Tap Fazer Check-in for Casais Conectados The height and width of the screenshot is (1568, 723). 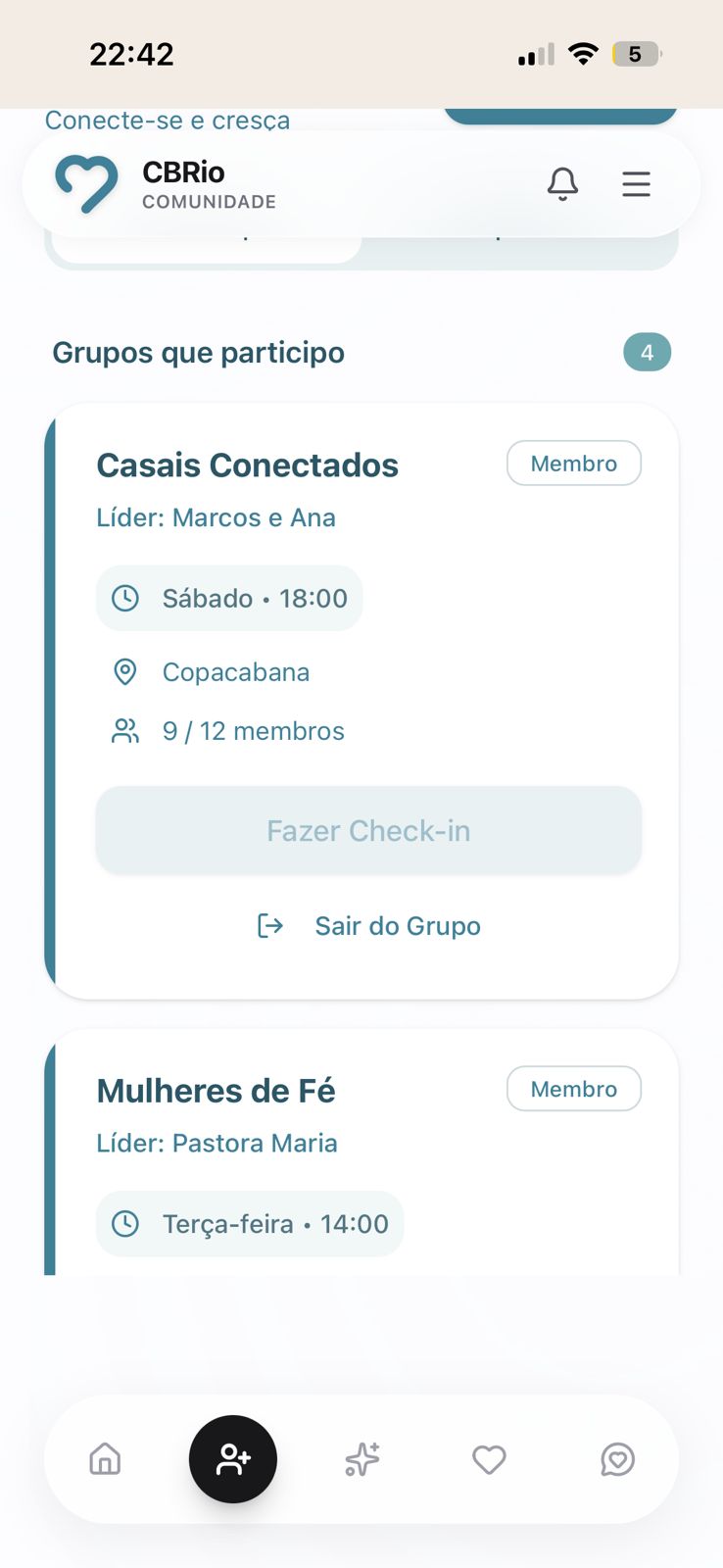(x=368, y=831)
